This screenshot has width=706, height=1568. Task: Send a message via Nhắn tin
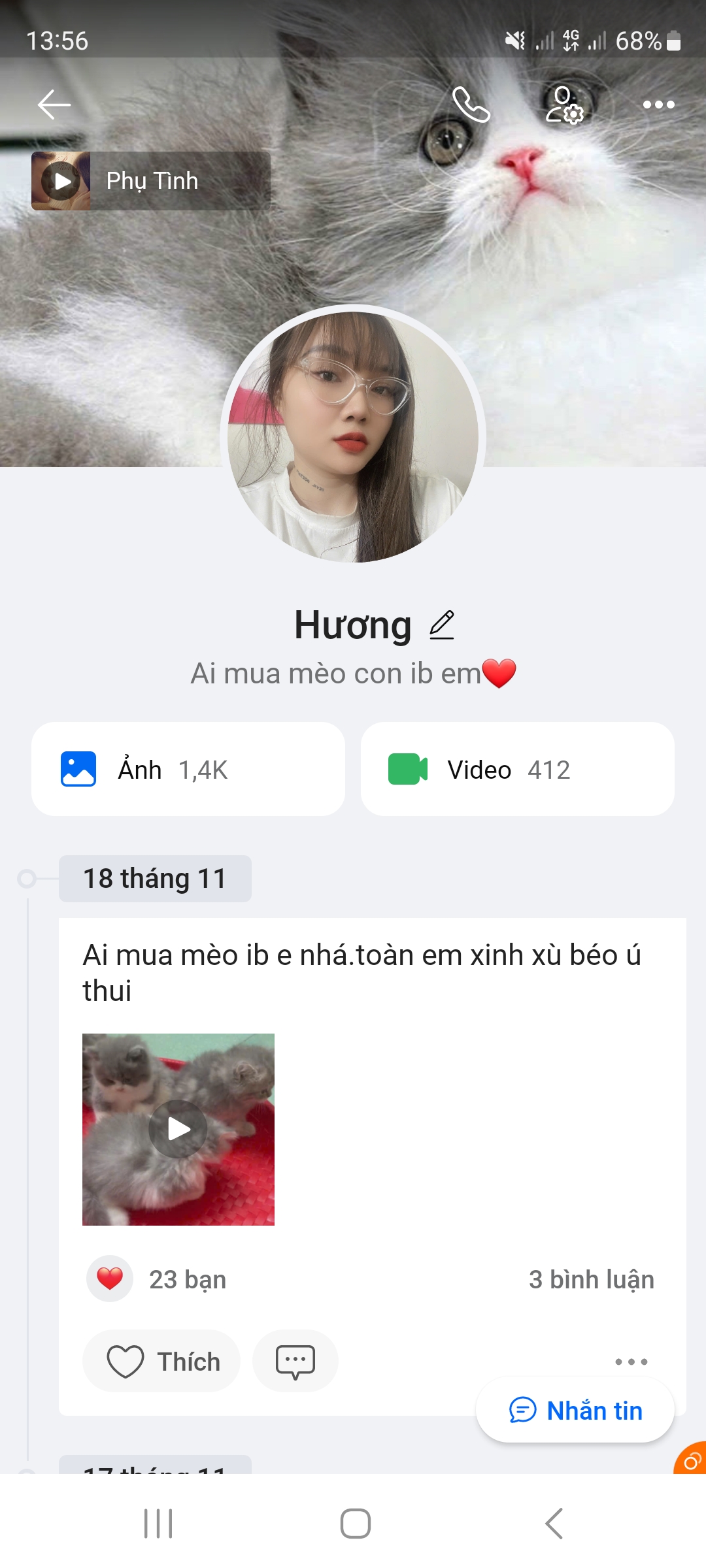click(575, 1410)
